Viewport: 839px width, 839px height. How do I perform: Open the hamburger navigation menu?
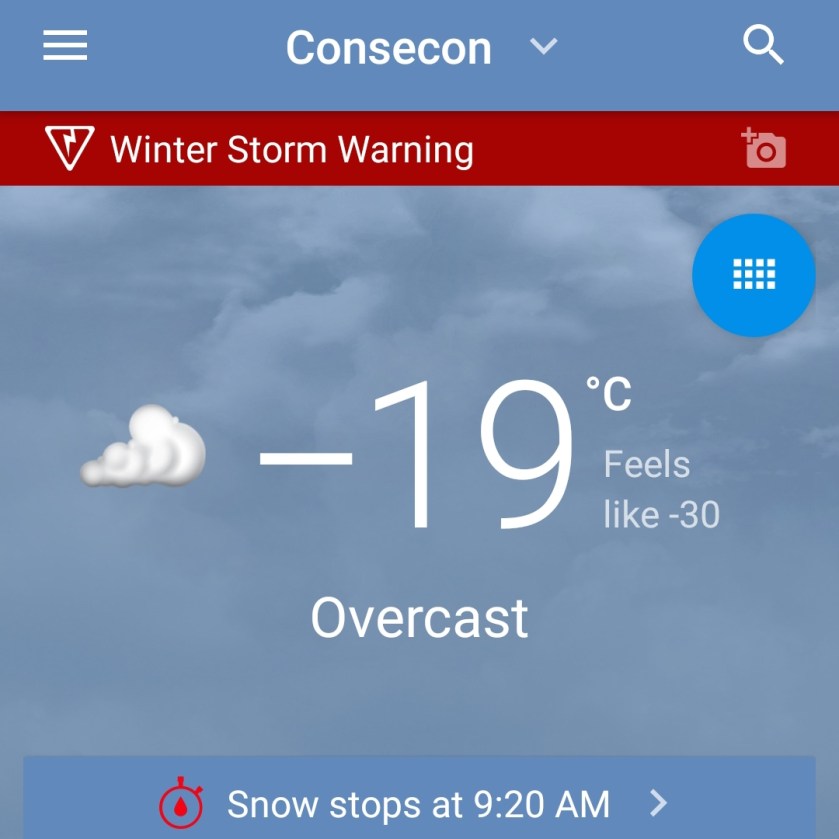(x=65, y=46)
